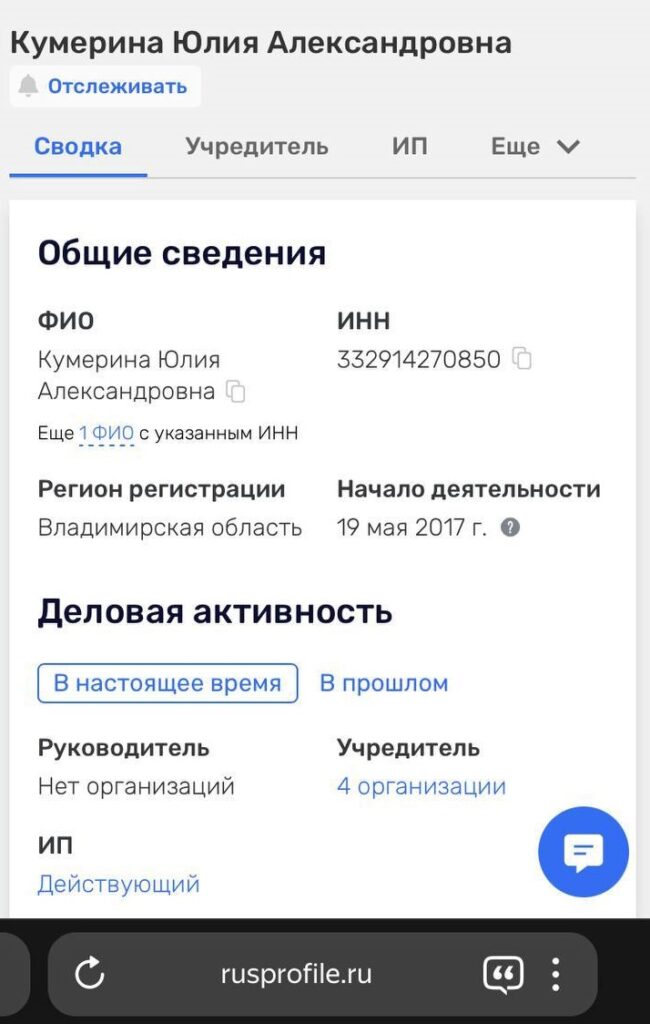Copy the ИНН number
The height and width of the screenshot is (1024, 650).
pos(522,359)
